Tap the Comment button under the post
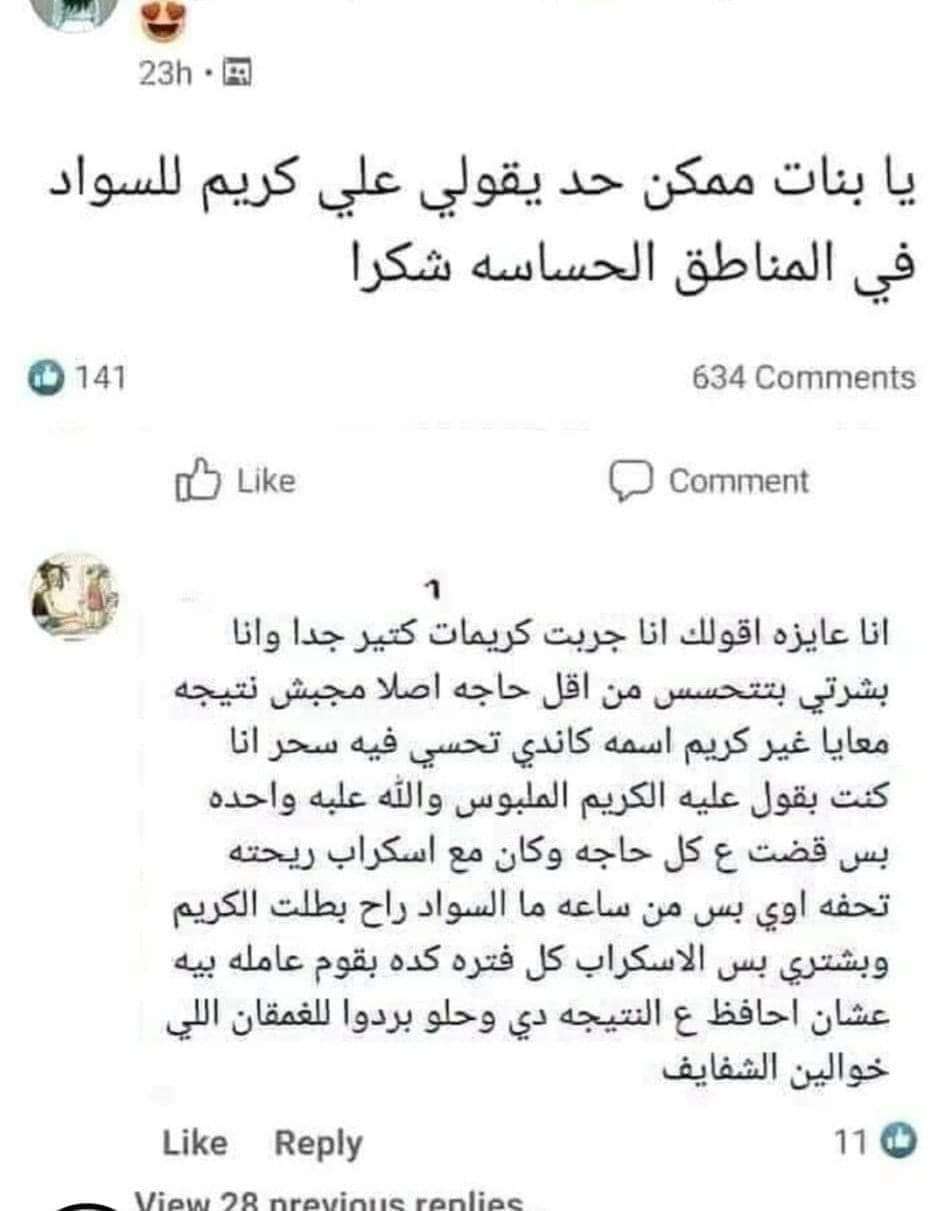 click(x=709, y=481)
